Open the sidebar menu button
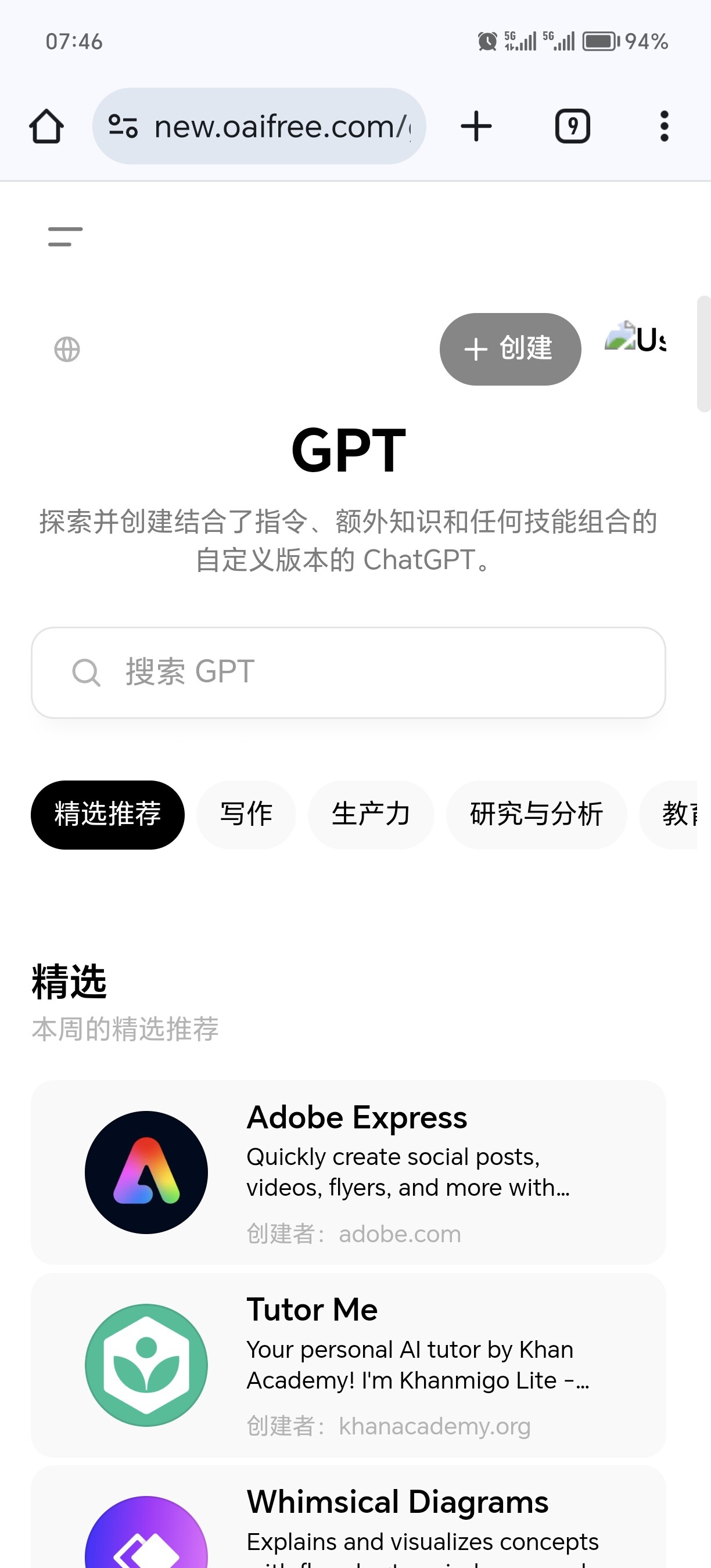 tap(65, 236)
